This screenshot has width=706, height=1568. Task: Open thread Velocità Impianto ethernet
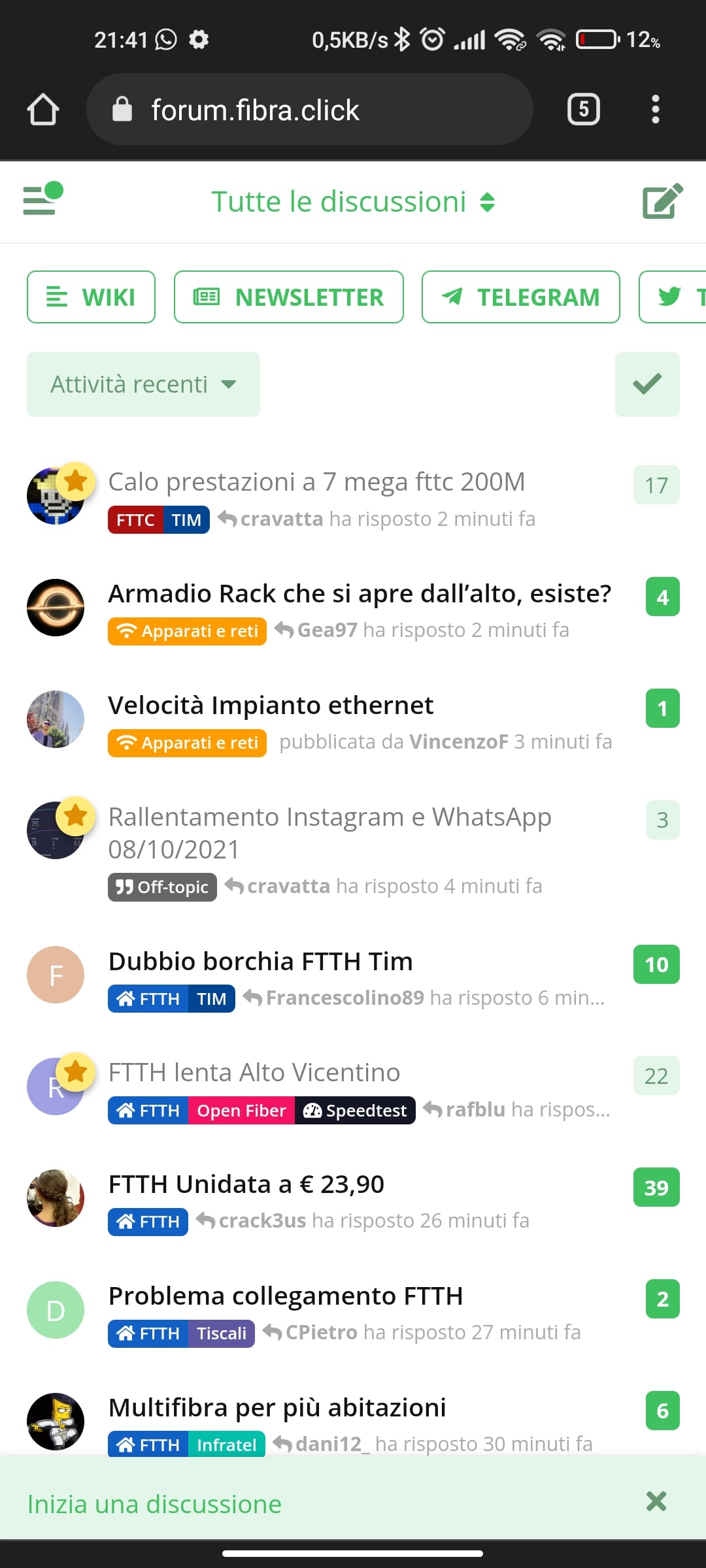(271, 706)
